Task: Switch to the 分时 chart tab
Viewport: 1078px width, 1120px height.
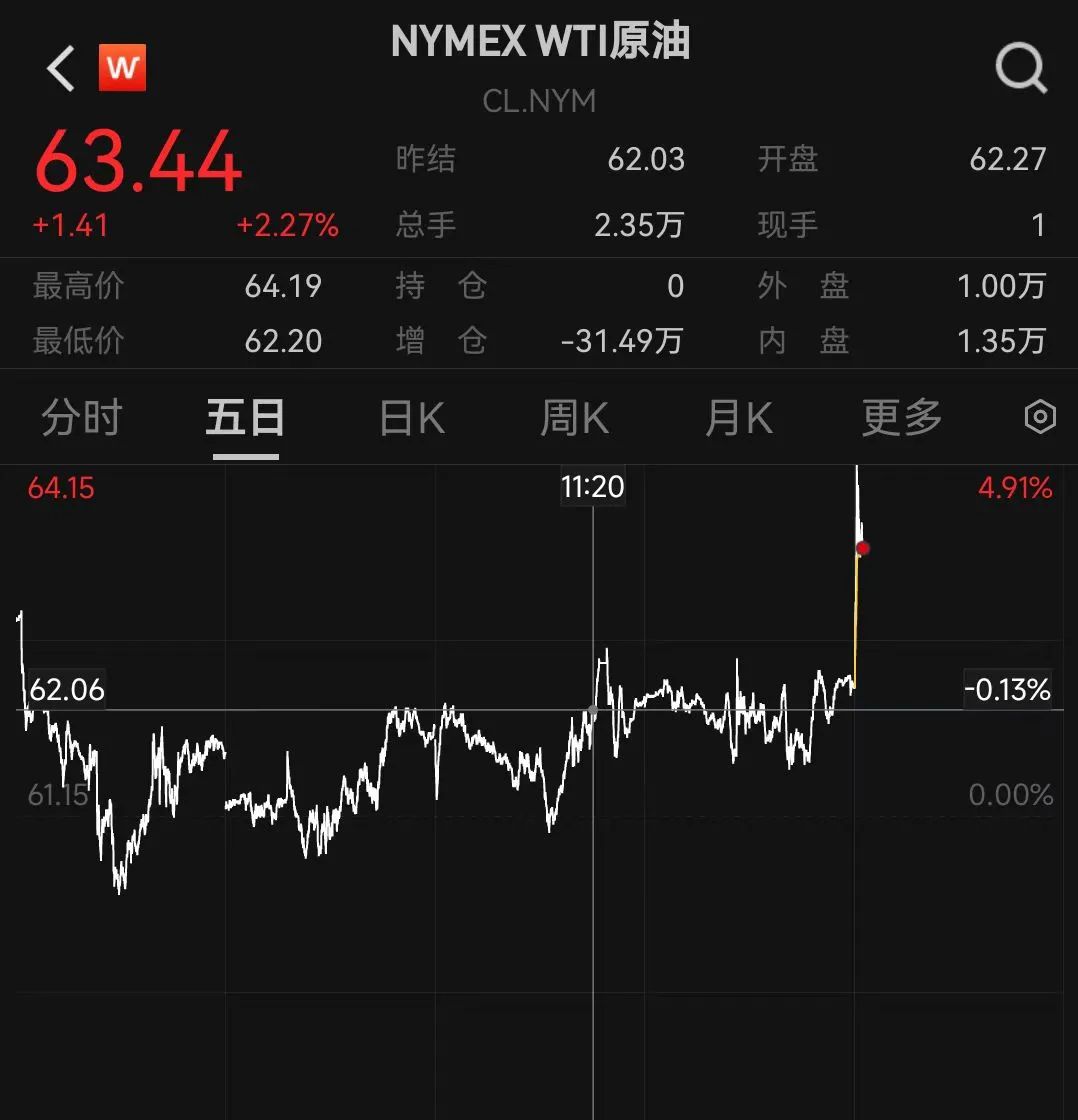Action: point(82,417)
